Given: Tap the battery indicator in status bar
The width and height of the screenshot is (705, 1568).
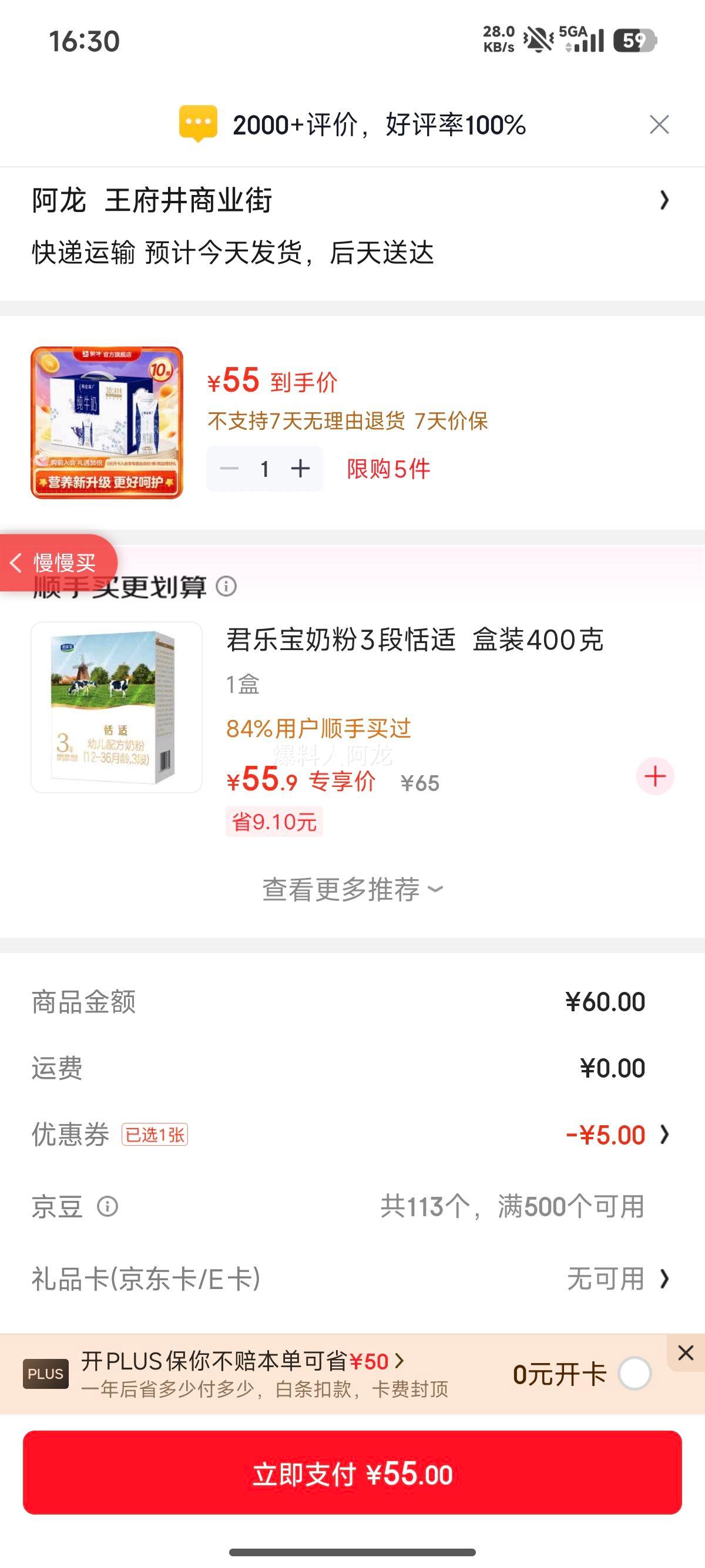Looking at the screenshot, I should pyautogui.click(x=634, y=38).
